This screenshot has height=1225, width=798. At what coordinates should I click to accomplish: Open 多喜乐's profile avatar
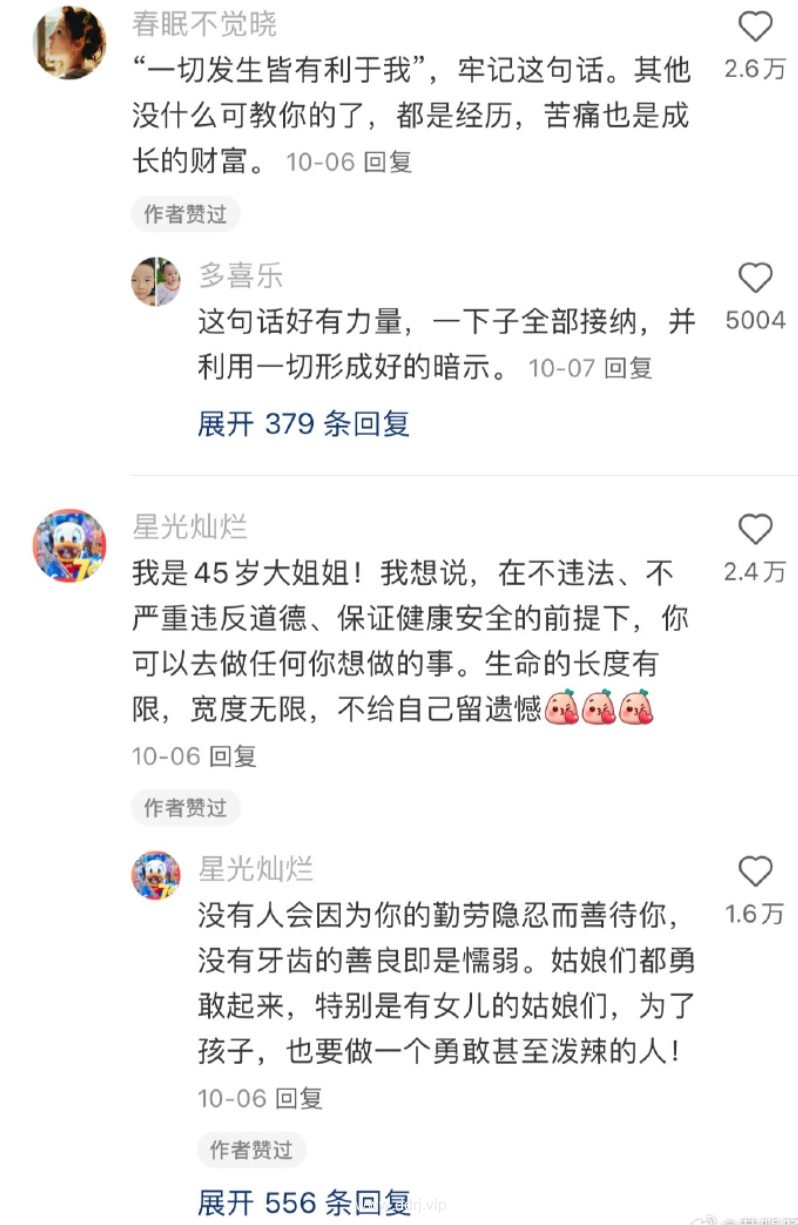click(156, 281)
